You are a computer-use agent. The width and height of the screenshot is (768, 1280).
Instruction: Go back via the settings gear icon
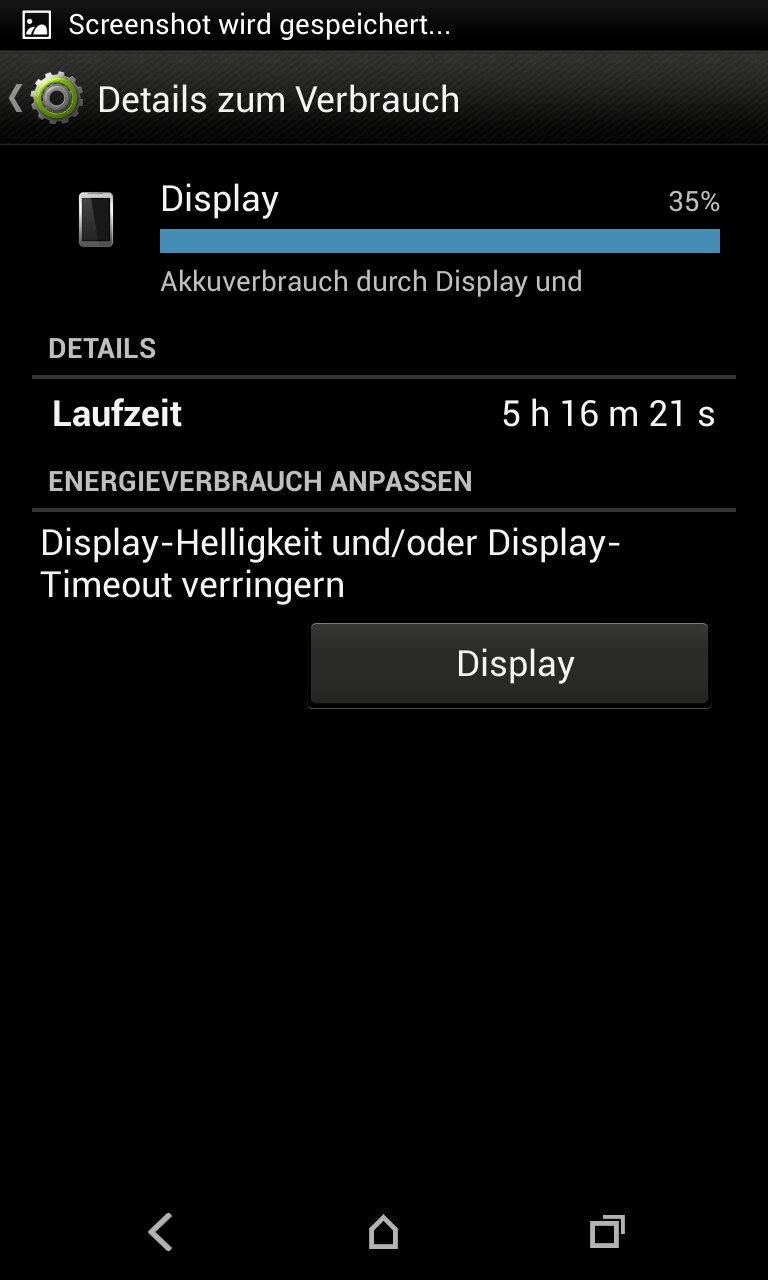(x=56, y=98)
